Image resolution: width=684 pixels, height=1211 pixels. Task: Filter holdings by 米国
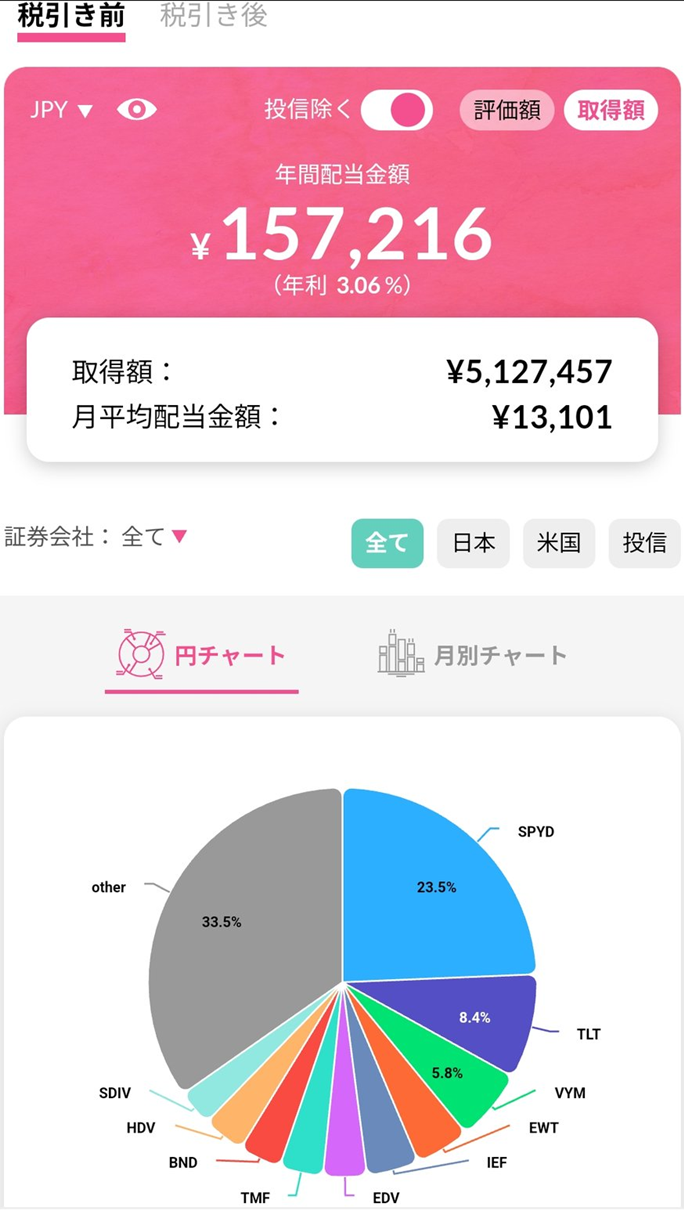[559, 543]
